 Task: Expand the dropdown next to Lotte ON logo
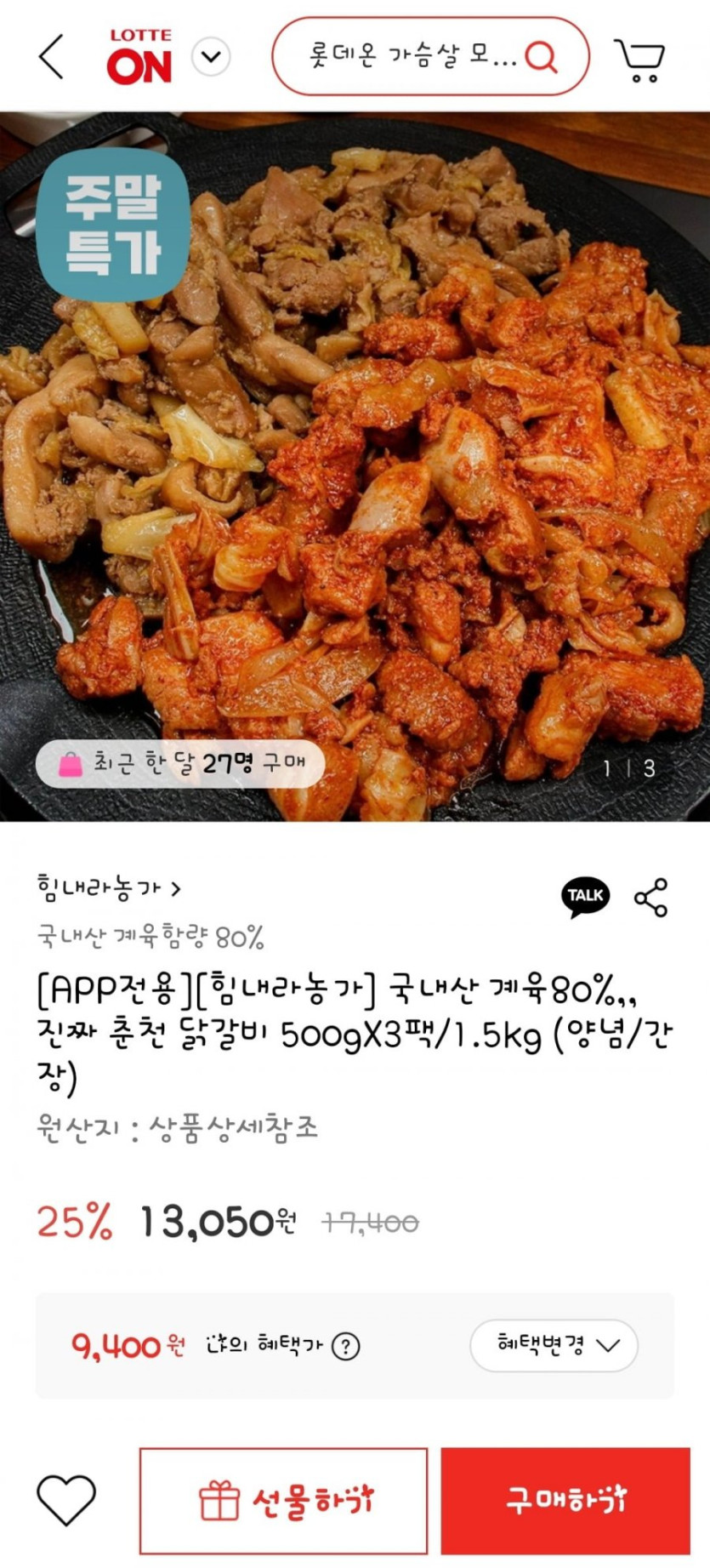tap(211, 57)
